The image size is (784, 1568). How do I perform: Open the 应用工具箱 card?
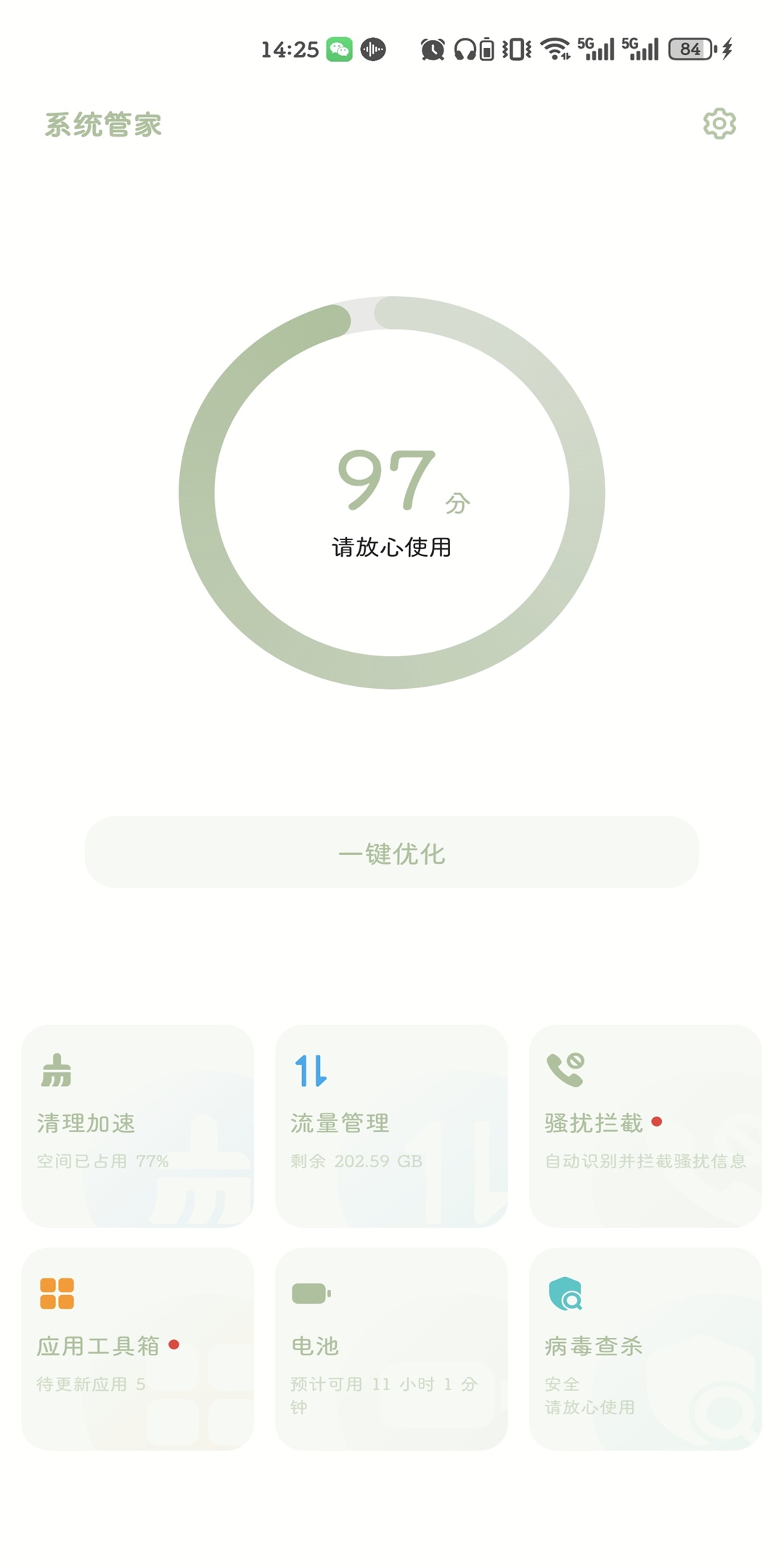(x=138, y=1349)
